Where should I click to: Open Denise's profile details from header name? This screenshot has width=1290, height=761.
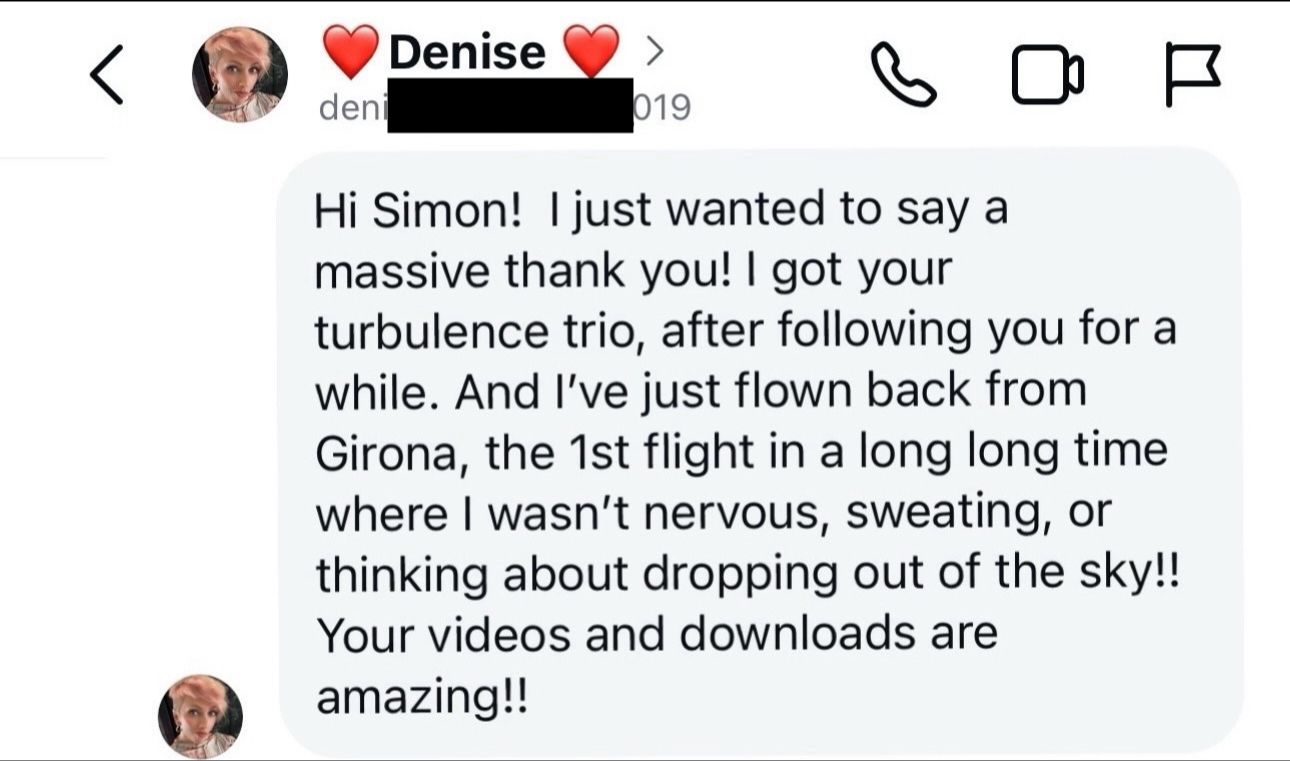pyautogui.click(x=491, y=52)
